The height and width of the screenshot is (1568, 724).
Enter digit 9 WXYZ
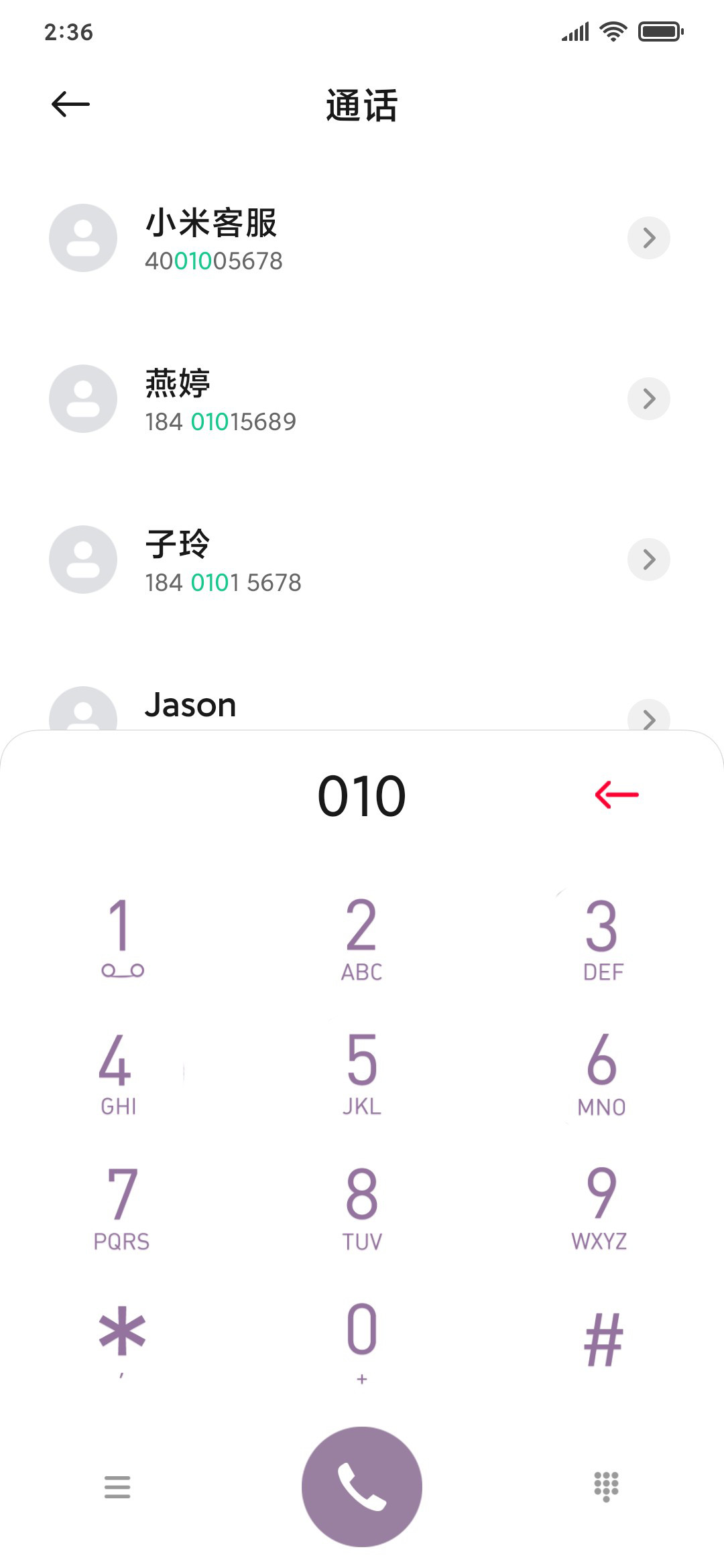tap(600, 1207)
